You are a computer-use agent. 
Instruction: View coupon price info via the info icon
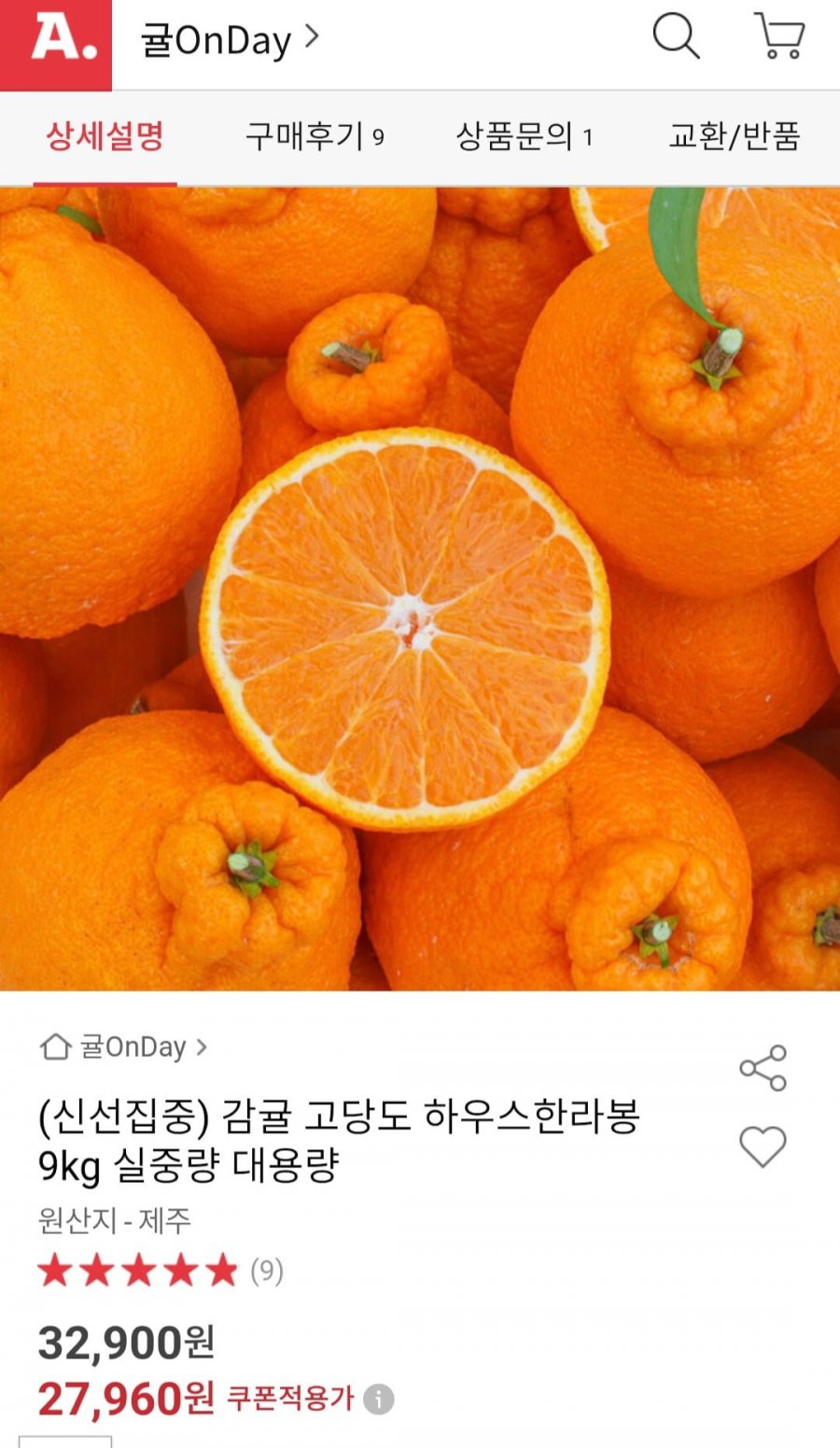[x=377, y=1399]
